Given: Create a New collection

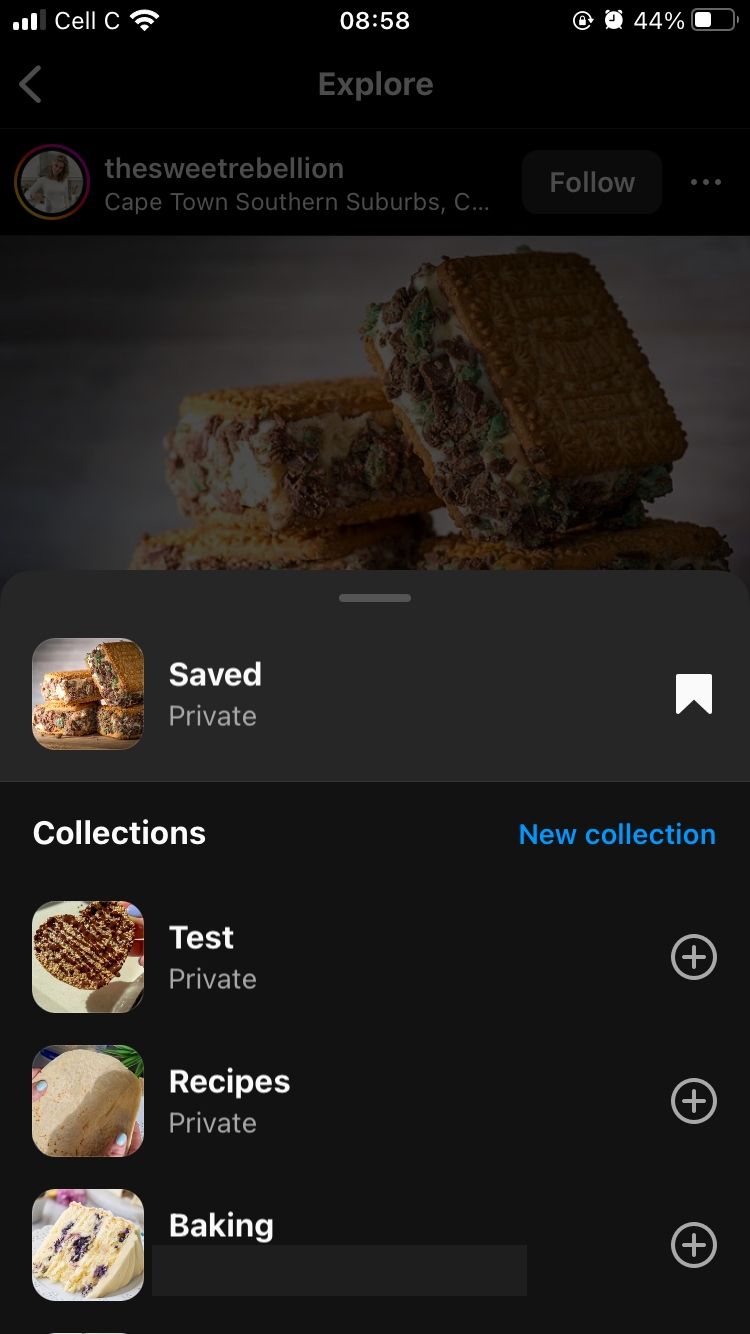Looking at the screenshot, I should coord(616,834).
